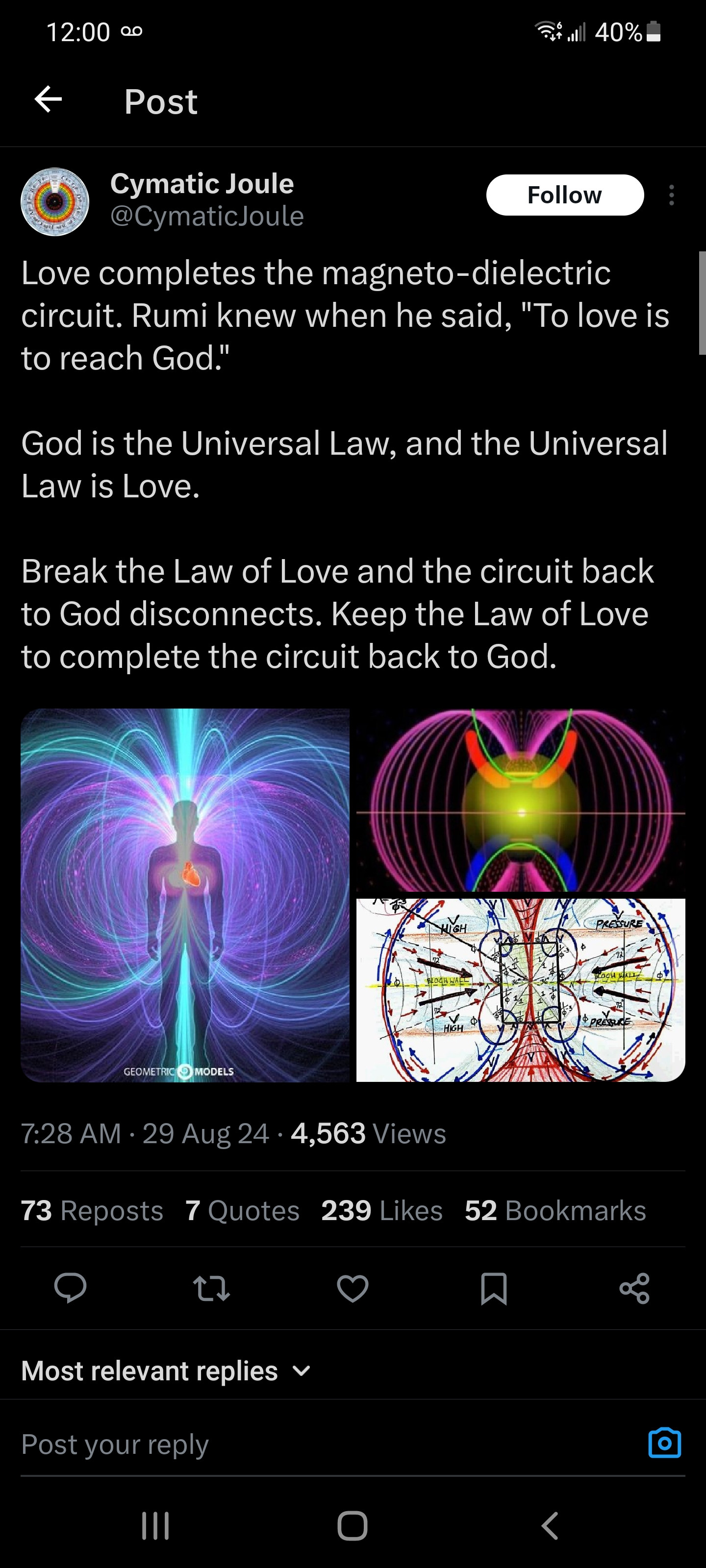The height and width of the screenshot is (1568, 706).
Task: View the 73 Reposts list
Action: (92, 1211)
